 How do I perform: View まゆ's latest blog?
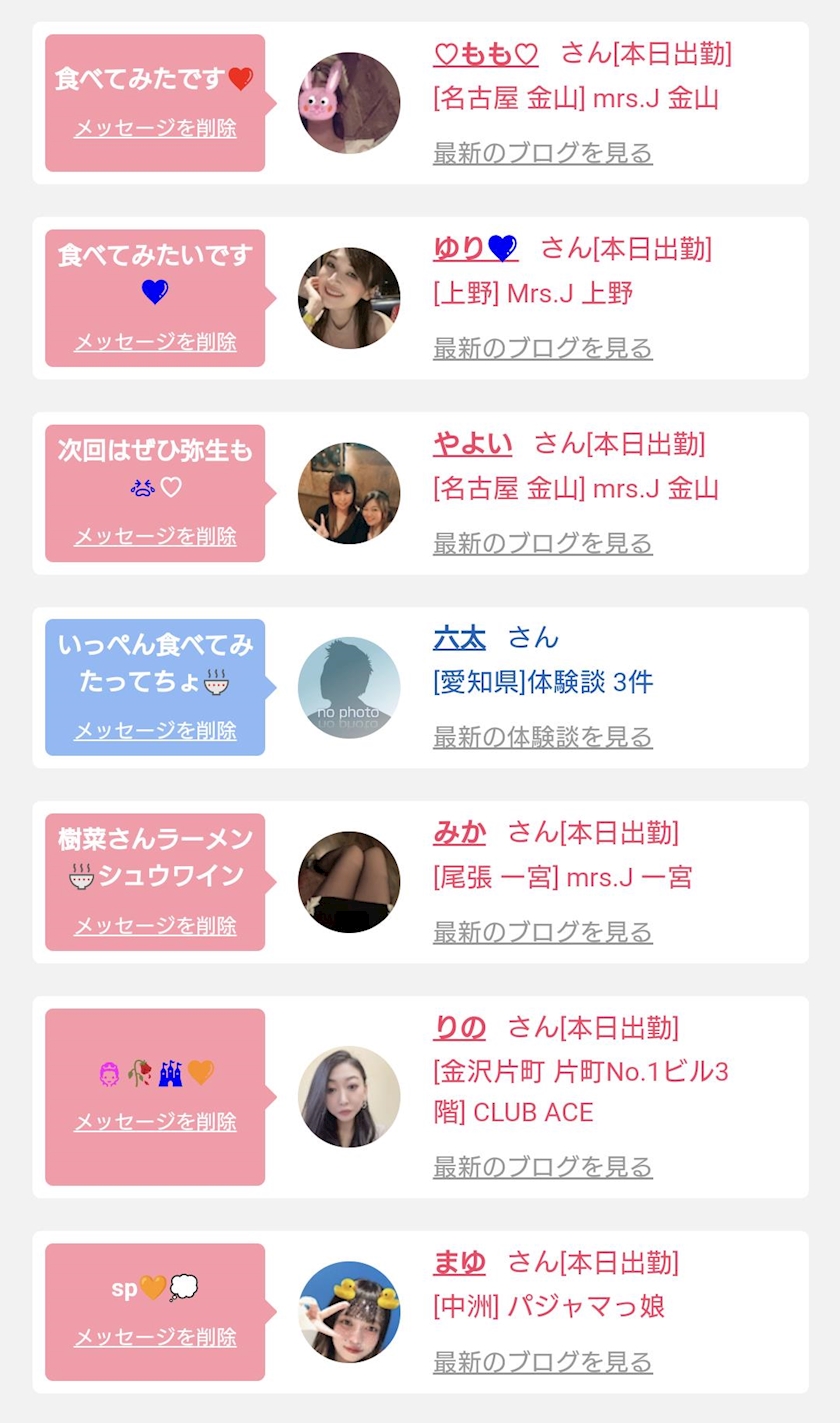(542, 1362)
